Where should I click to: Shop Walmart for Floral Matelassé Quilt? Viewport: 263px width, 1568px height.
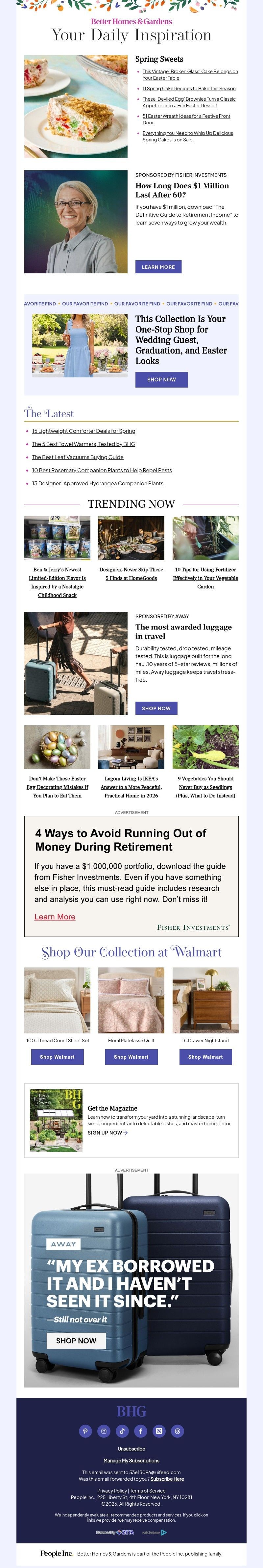131,1057
